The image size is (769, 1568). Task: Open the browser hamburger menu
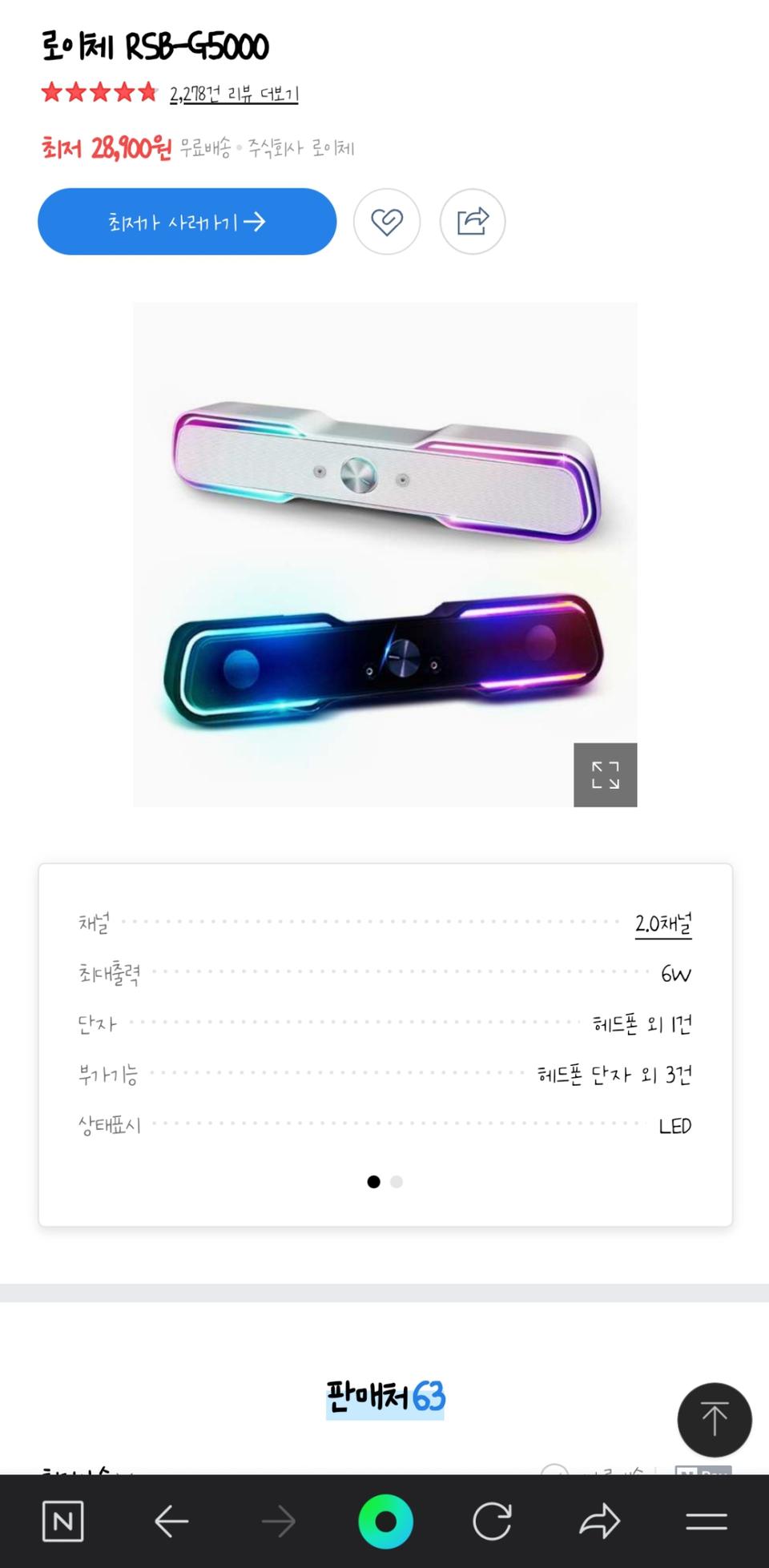(706, 1522)
